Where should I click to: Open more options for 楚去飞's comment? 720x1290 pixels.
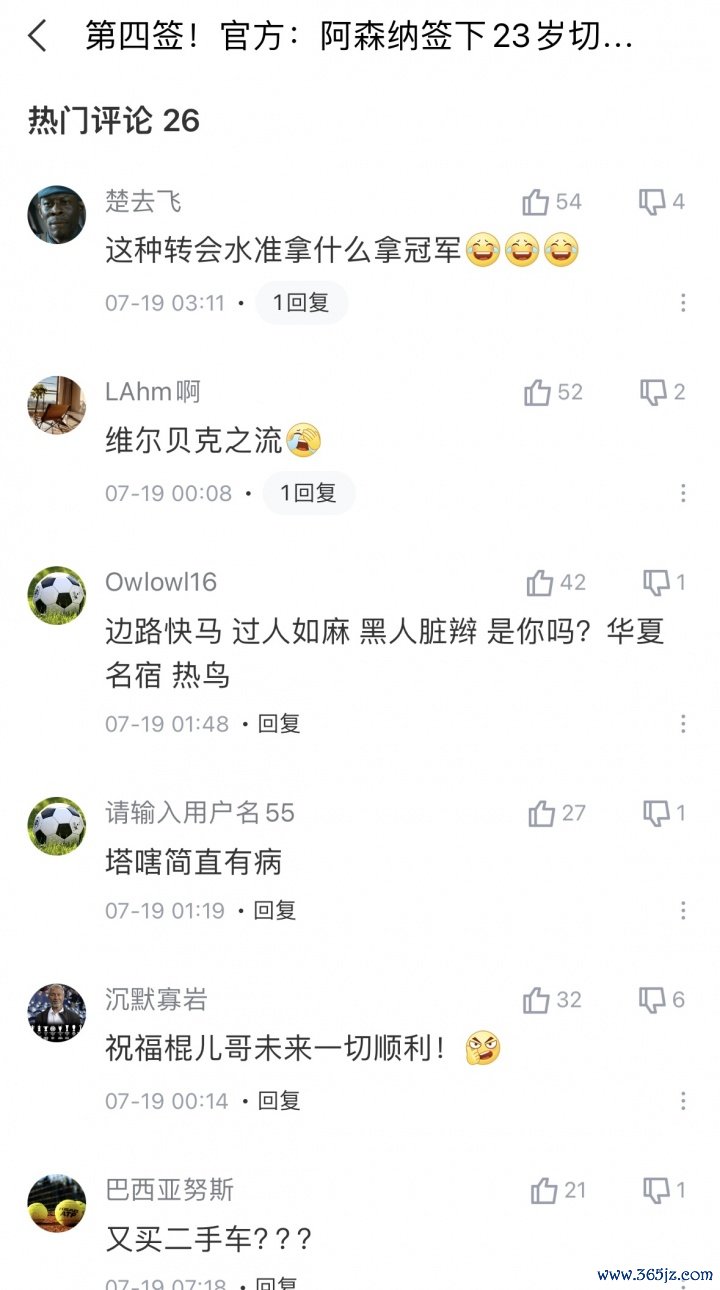point(683,303)
